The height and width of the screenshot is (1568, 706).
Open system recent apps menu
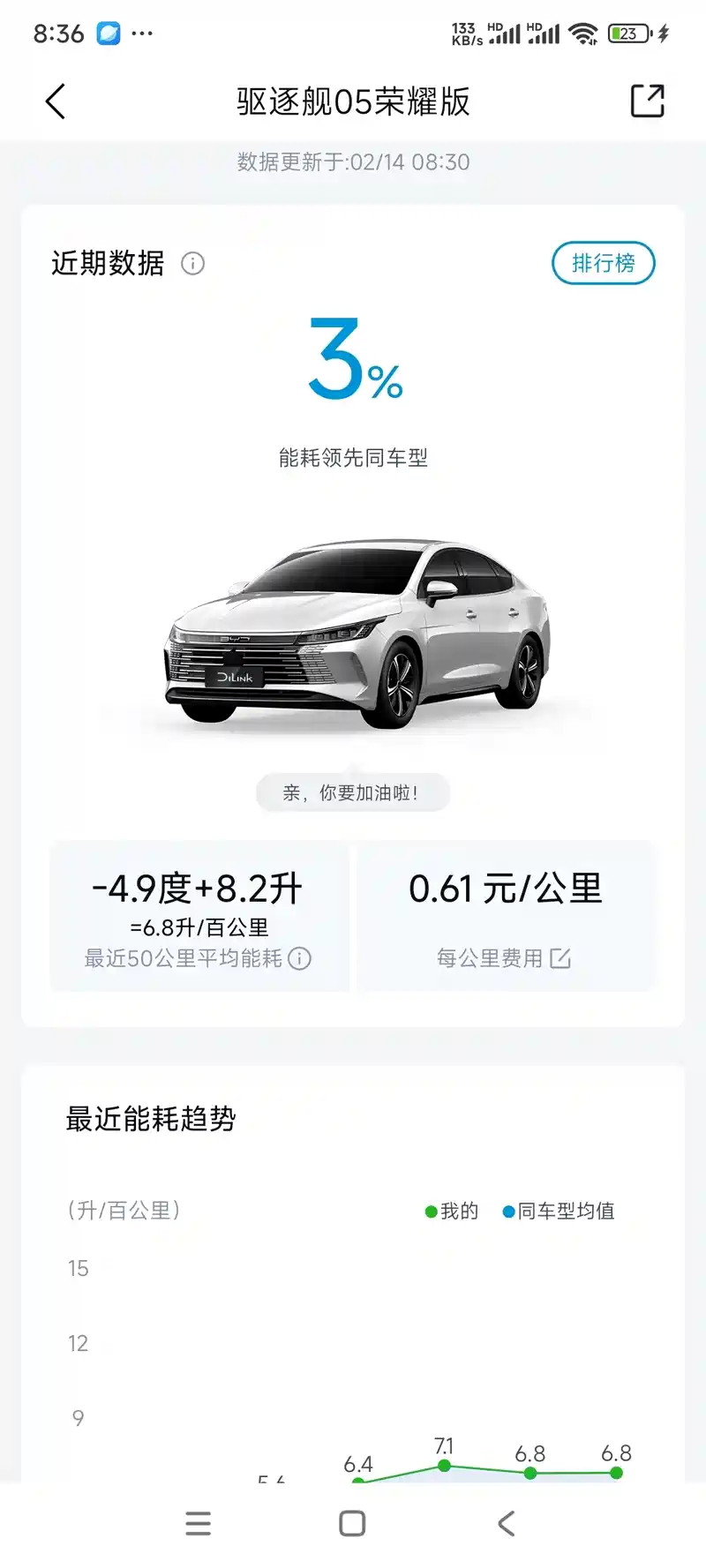tap(199, 1524)
